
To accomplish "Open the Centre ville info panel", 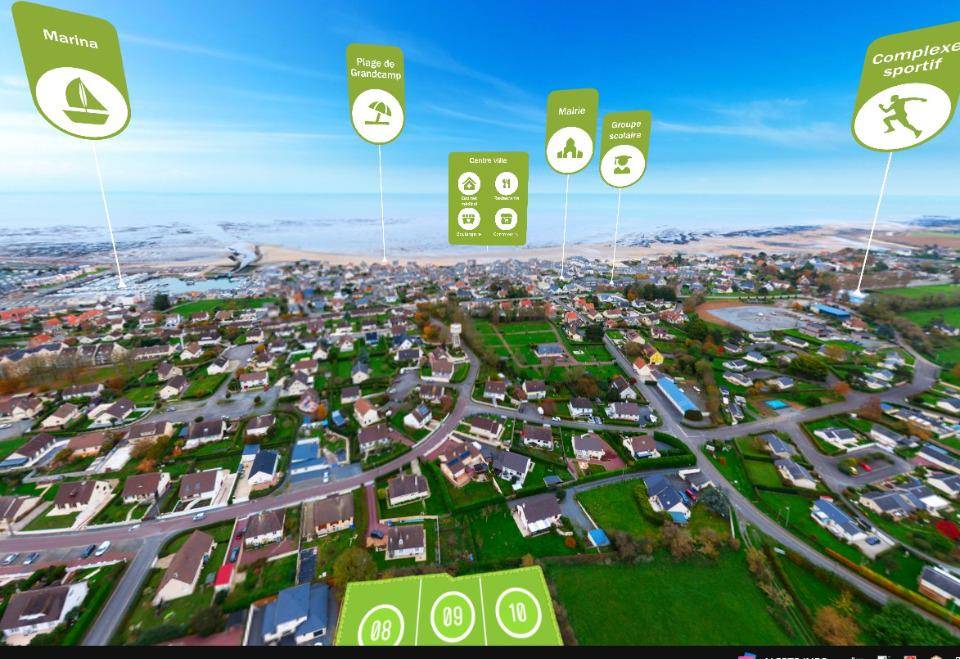I will [487, 198].
